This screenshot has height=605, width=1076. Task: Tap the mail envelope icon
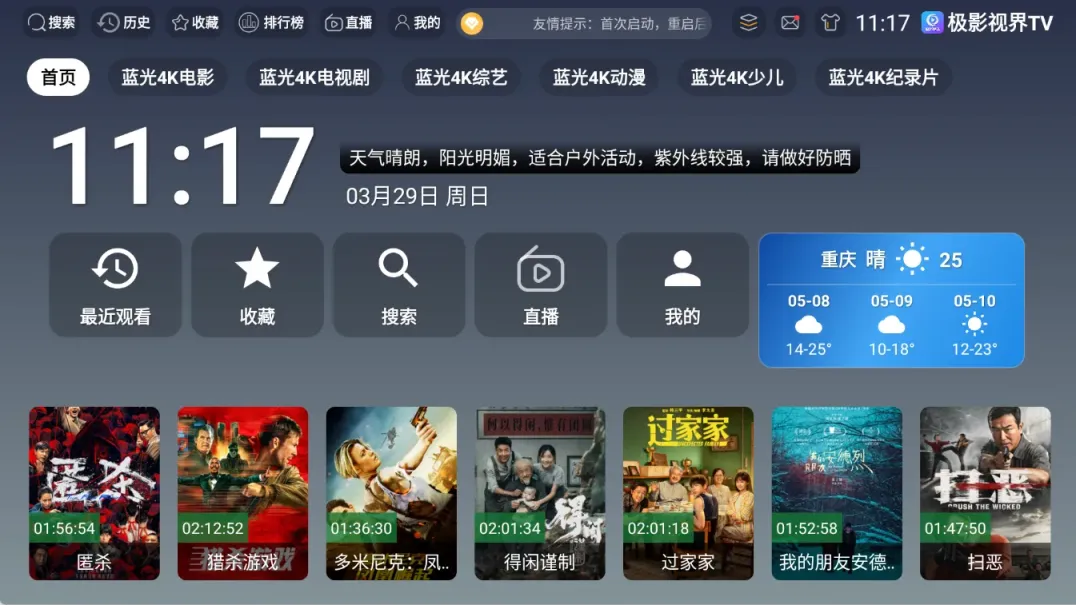pyautogui.click(x=790, y=22)
